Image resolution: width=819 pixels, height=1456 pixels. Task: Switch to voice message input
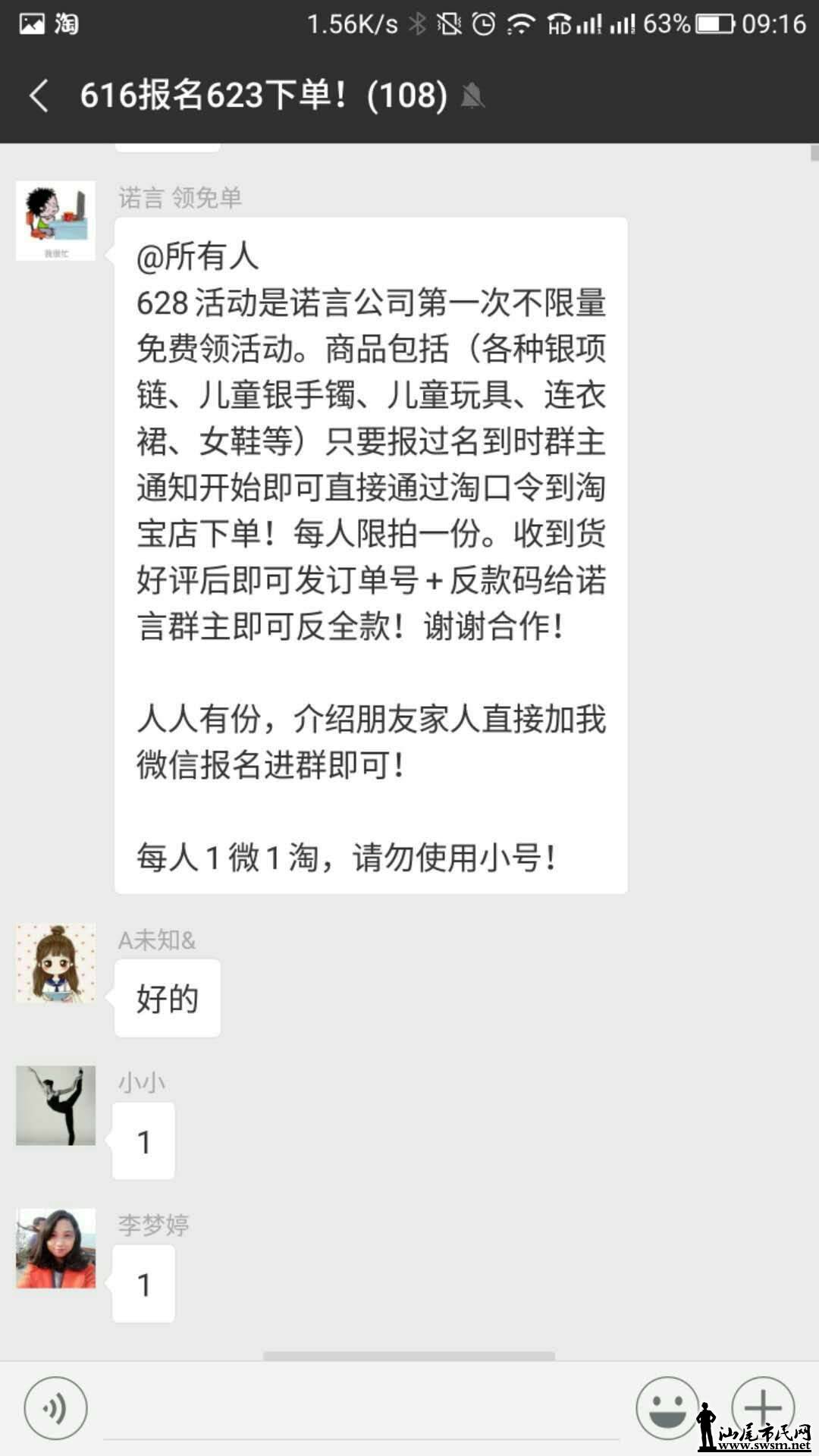click(55, 1408)
